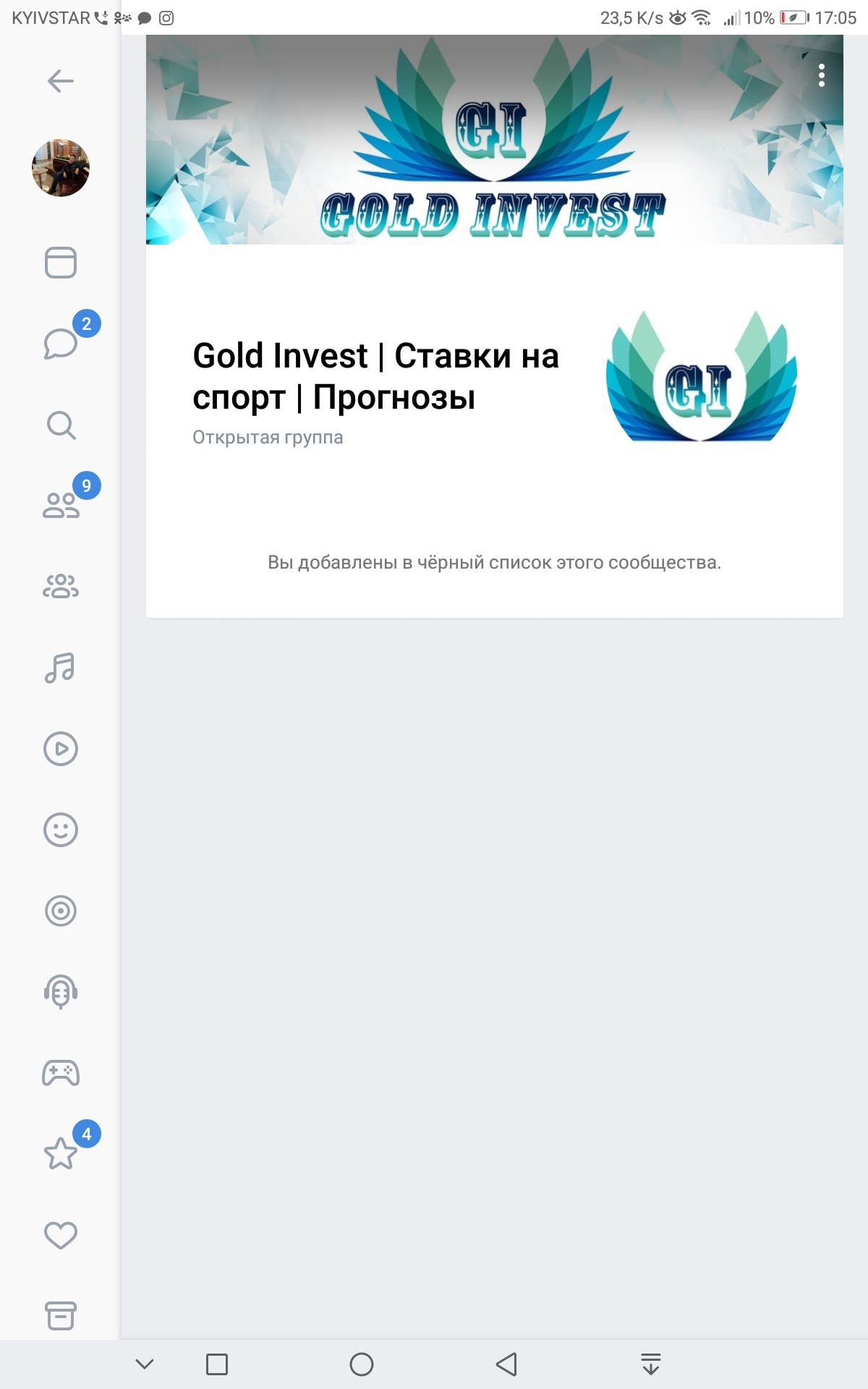868x1389 pixels.
Task: Open the search magnifier
Action: coord(61,425)
